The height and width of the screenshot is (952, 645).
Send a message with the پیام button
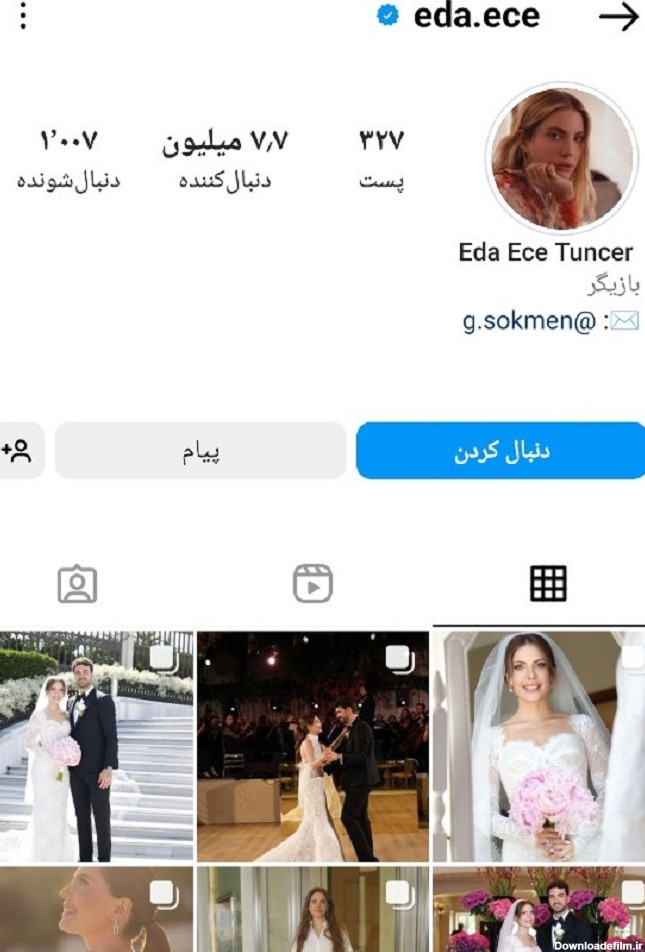pyautogui.click(x=200, y=451)
